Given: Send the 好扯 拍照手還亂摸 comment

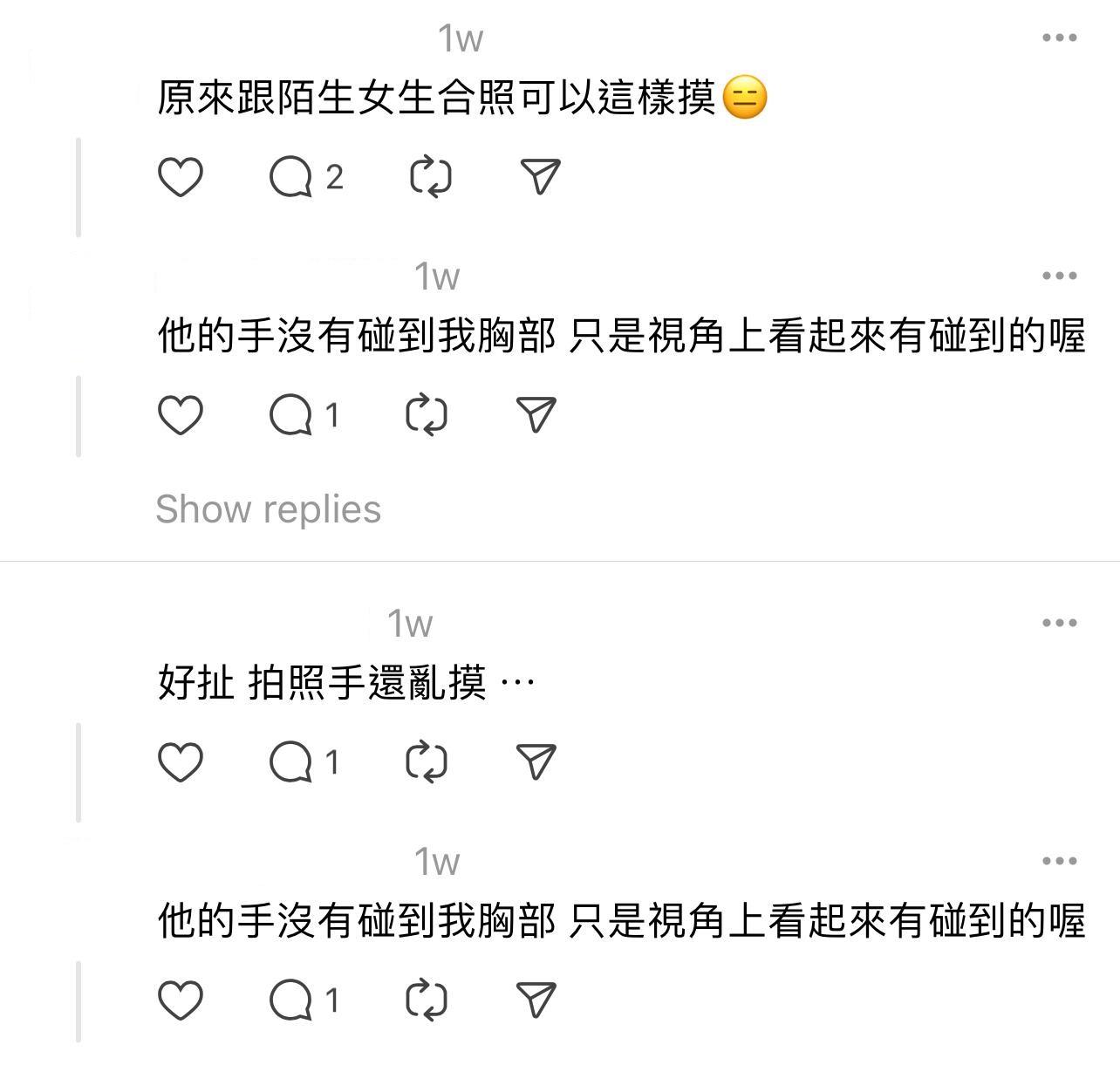Looking at the screenshot, I should 536,761.
